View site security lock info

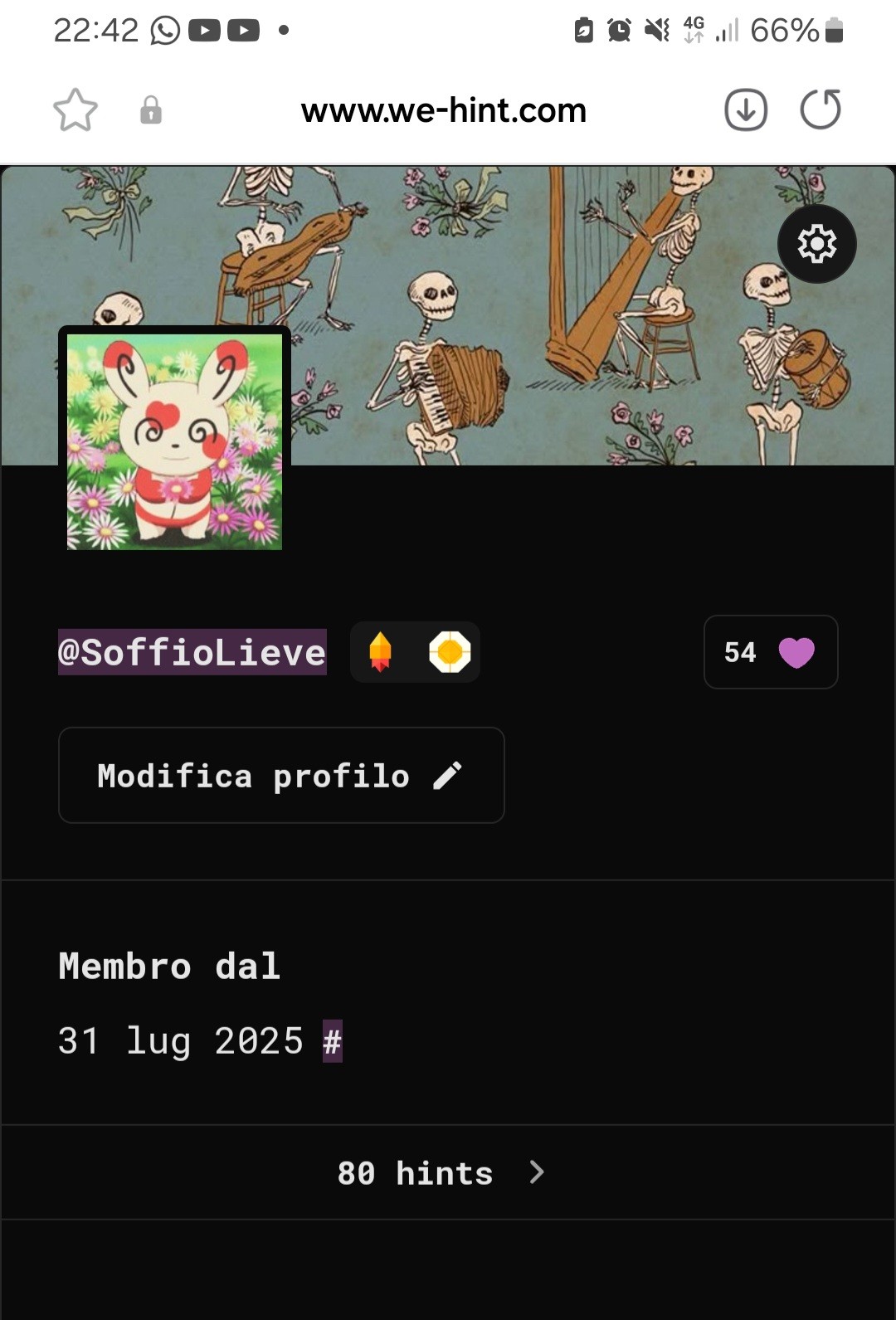[x=151, y=110]
